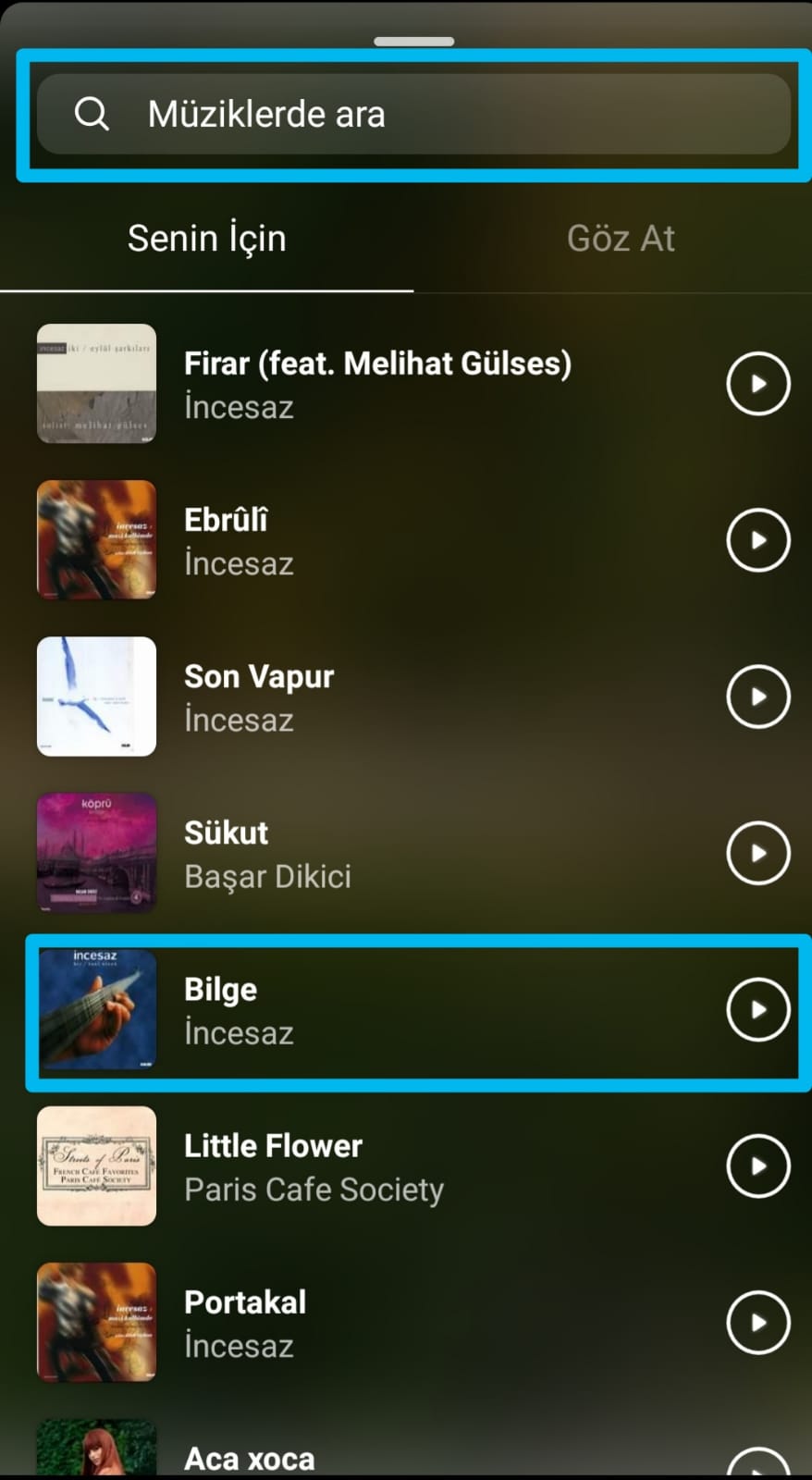Play preview of Firar (feat. Melihat Gülses)
Image resolution: width=812 pixels, height=1480 pixels.
(757, 383)
